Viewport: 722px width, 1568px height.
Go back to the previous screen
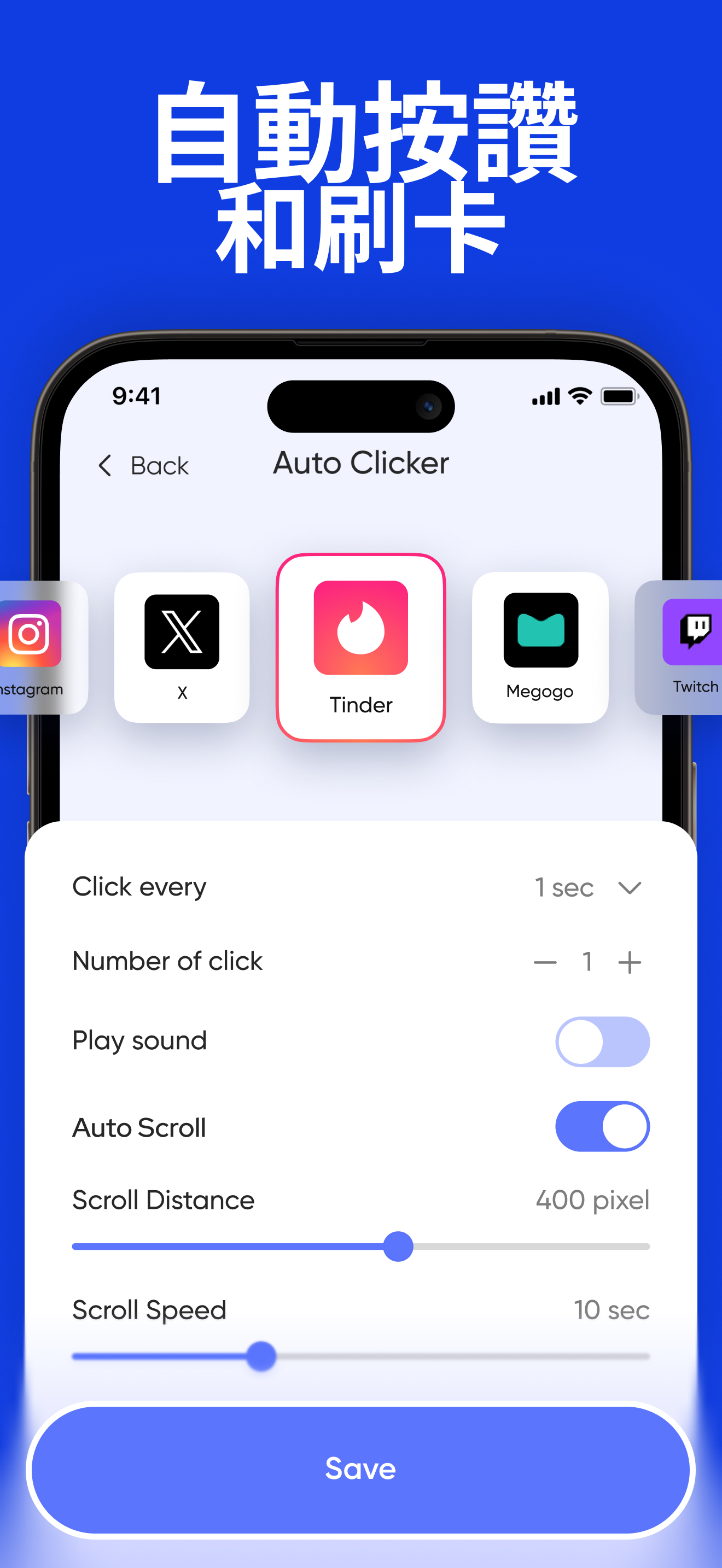tap(143, 466)
